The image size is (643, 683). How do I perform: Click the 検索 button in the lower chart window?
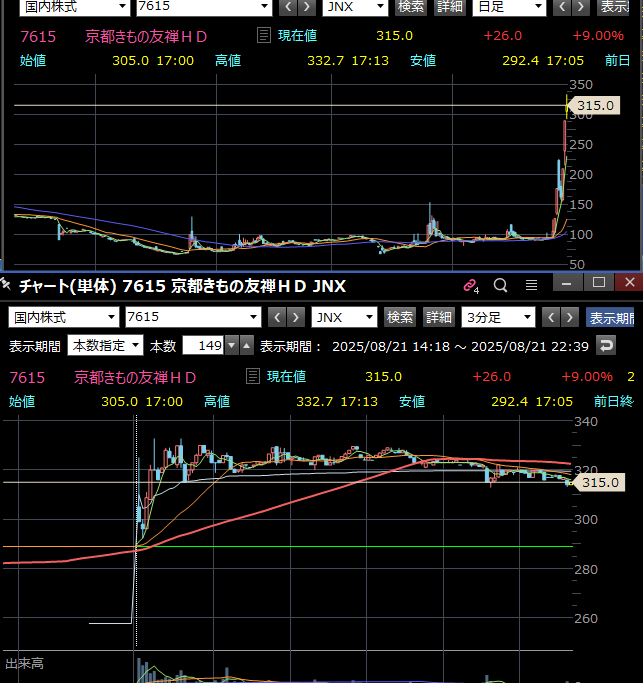(x=400, y=317)
